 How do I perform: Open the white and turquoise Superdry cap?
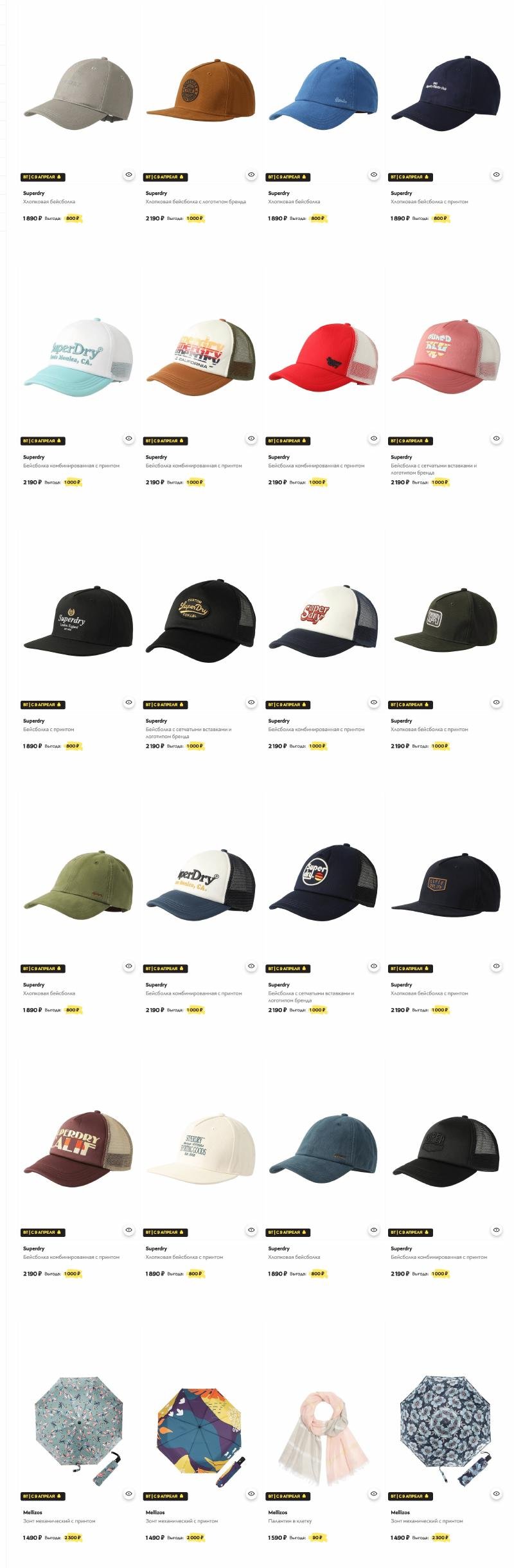coord(78,357)
